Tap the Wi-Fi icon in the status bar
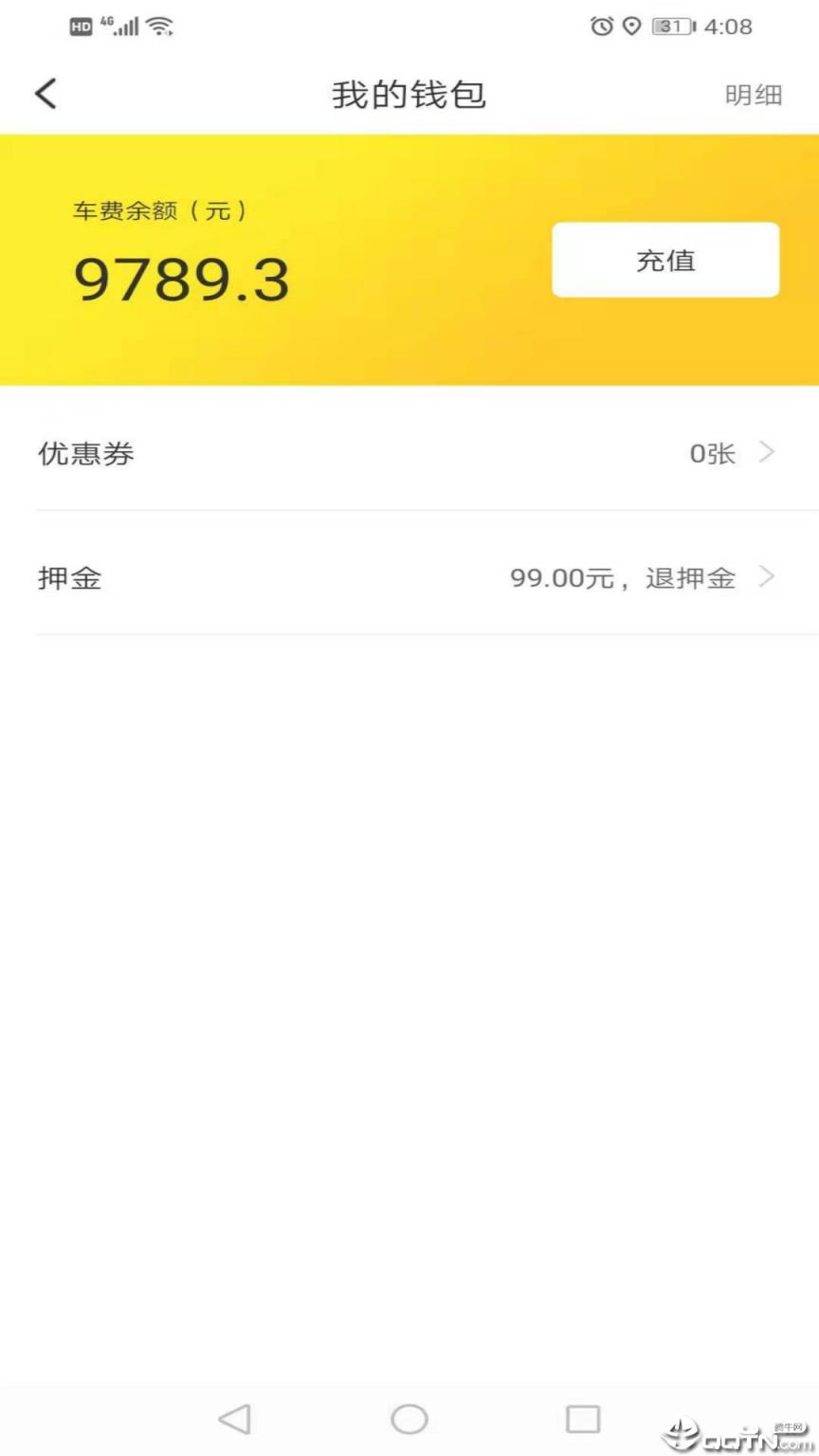The width and height of the screenshot is (819, 1456). pyautogui.click(x=161, y=27)
